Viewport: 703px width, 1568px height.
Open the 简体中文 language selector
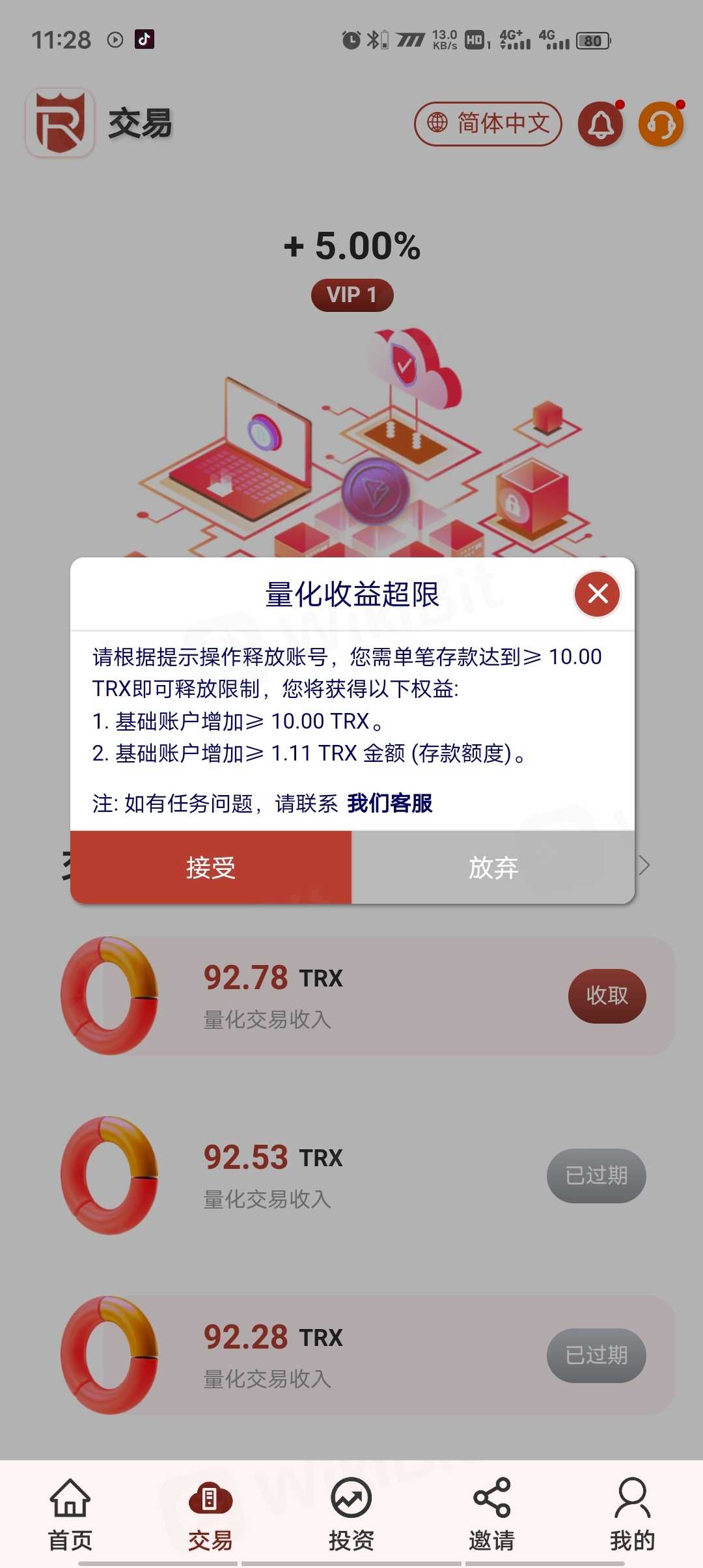tap(488, 124)
